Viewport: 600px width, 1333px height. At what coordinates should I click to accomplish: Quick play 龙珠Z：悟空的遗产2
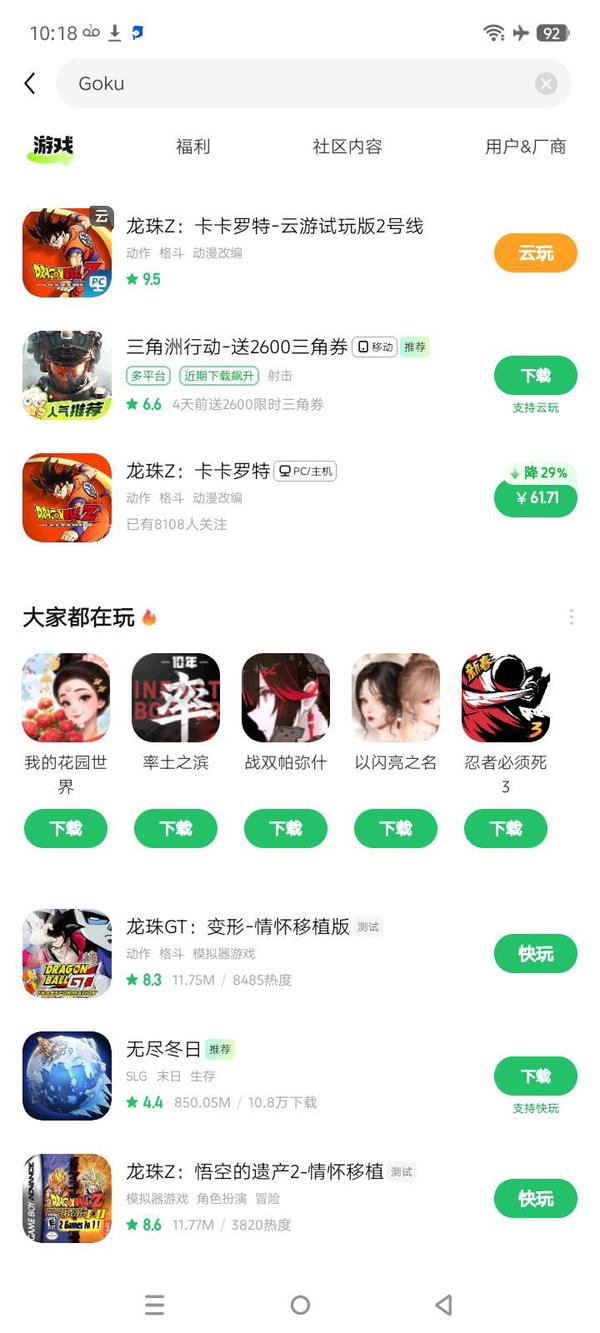535,1198
